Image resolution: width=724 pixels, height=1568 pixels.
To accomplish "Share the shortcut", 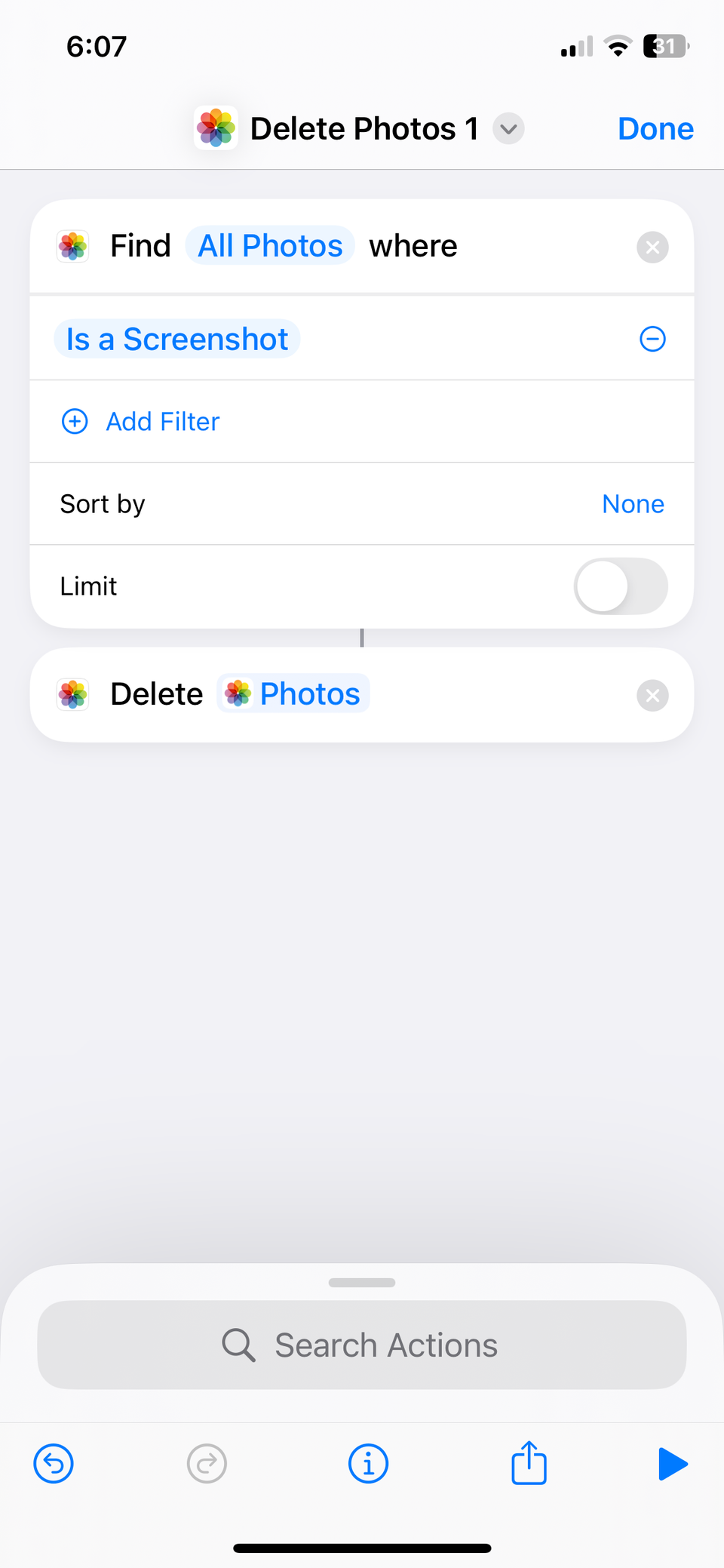I will (x=529, y=1462).
